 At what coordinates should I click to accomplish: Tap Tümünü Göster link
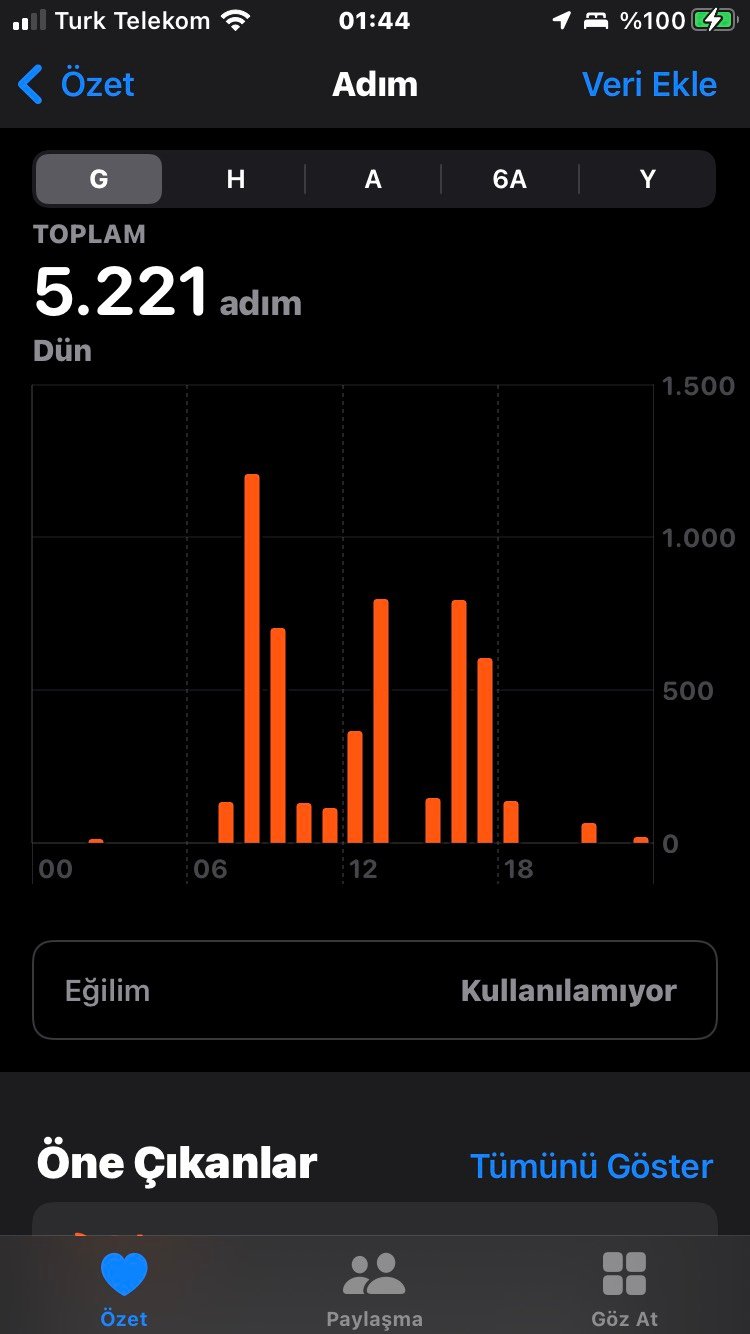tap(591, 1166)
